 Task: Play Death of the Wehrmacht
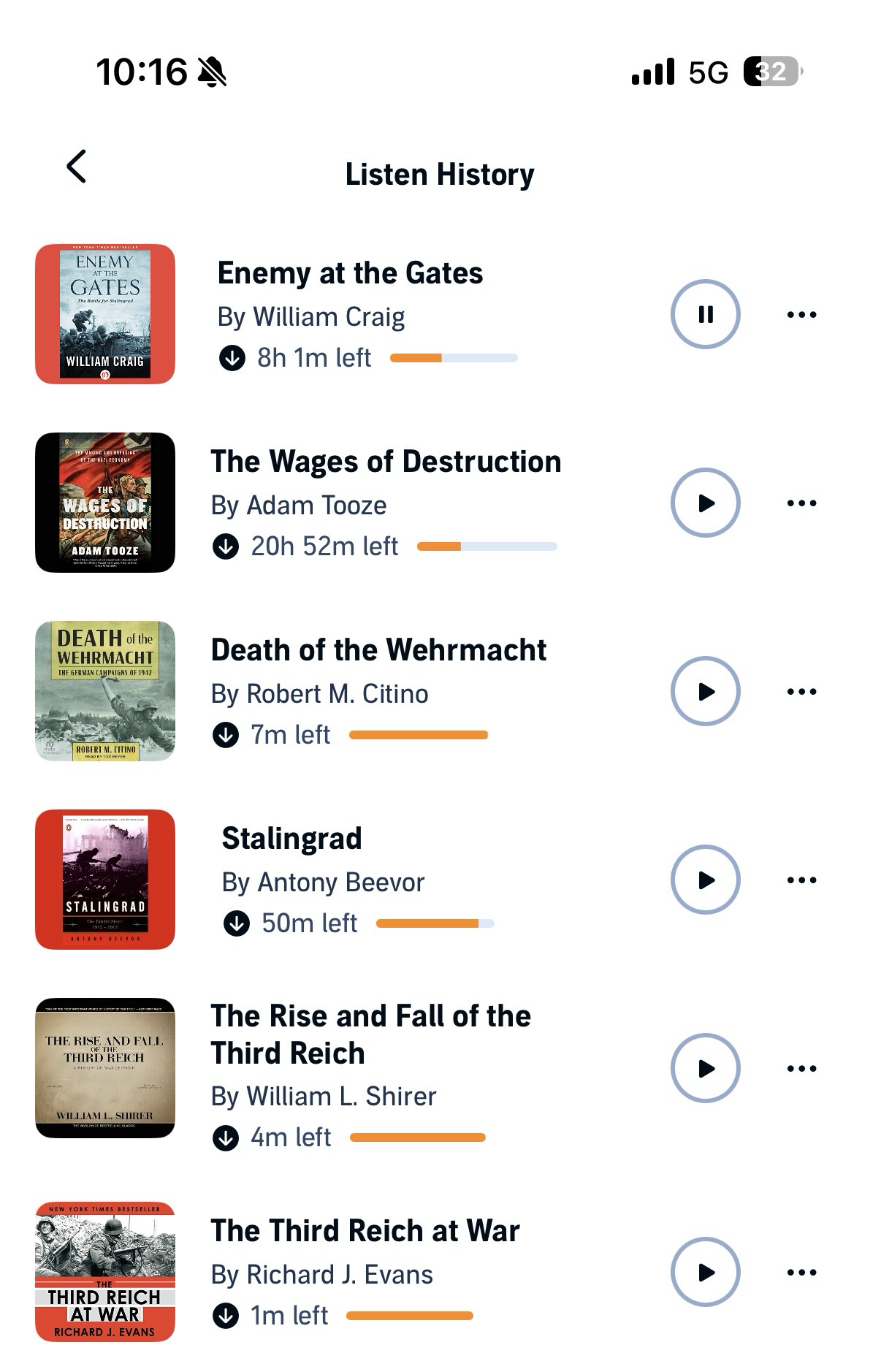tap(705, 691)
